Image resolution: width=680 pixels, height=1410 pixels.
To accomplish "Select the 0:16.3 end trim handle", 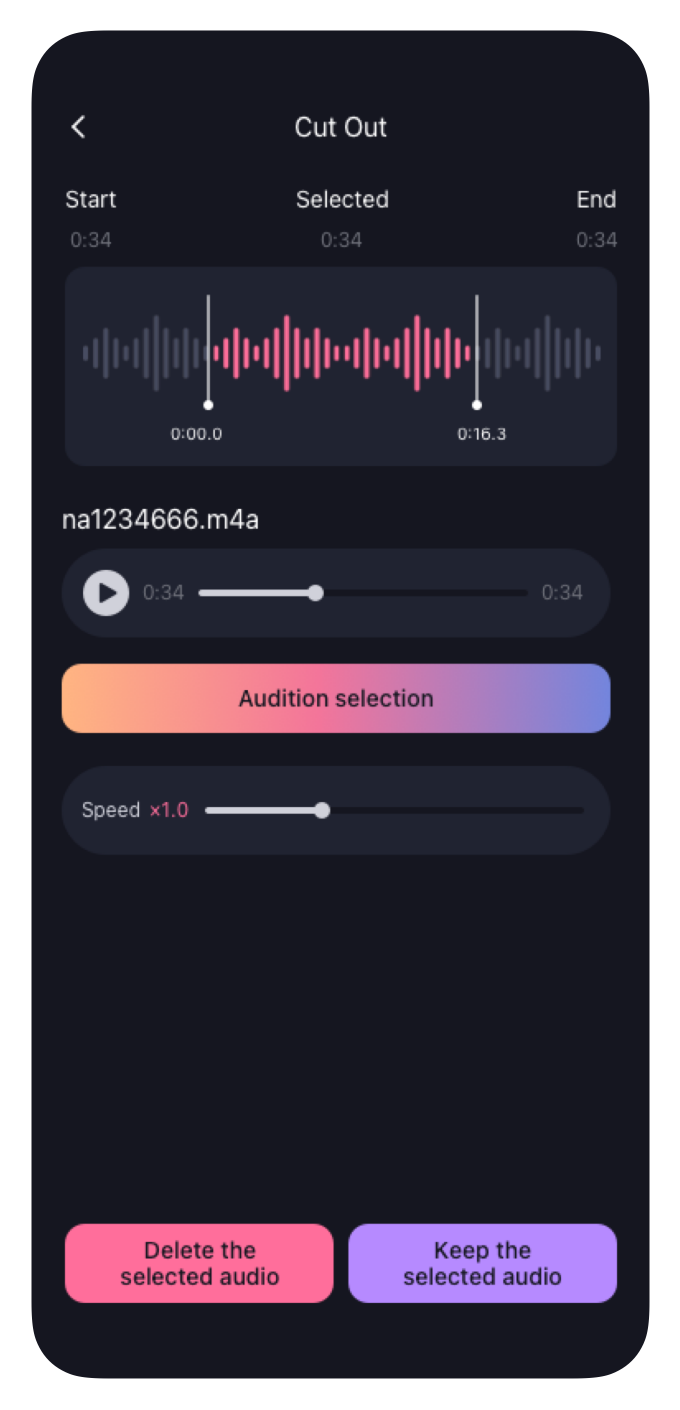I will point(477,404).
